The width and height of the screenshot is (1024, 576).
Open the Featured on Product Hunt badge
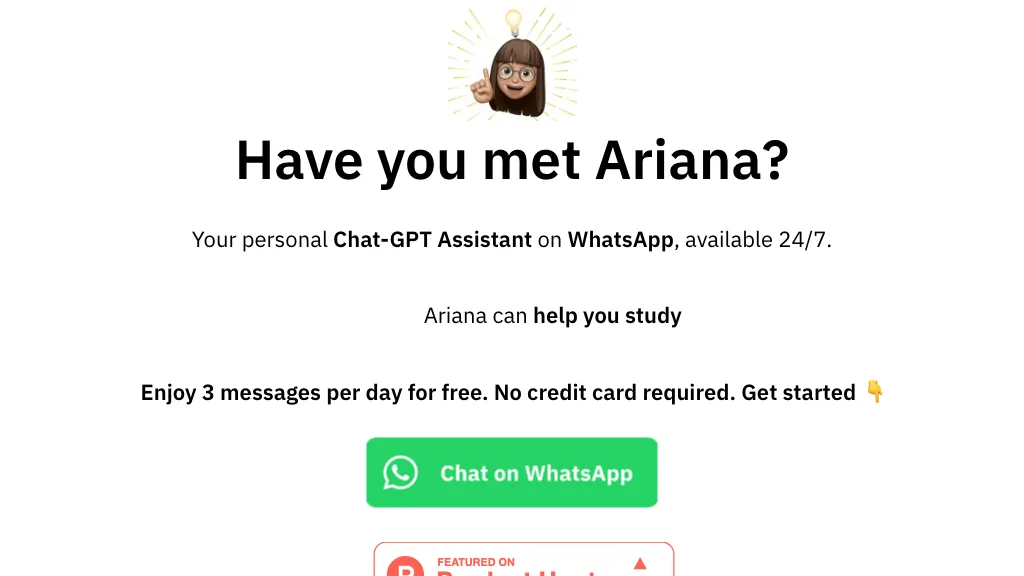pos(523,562)
